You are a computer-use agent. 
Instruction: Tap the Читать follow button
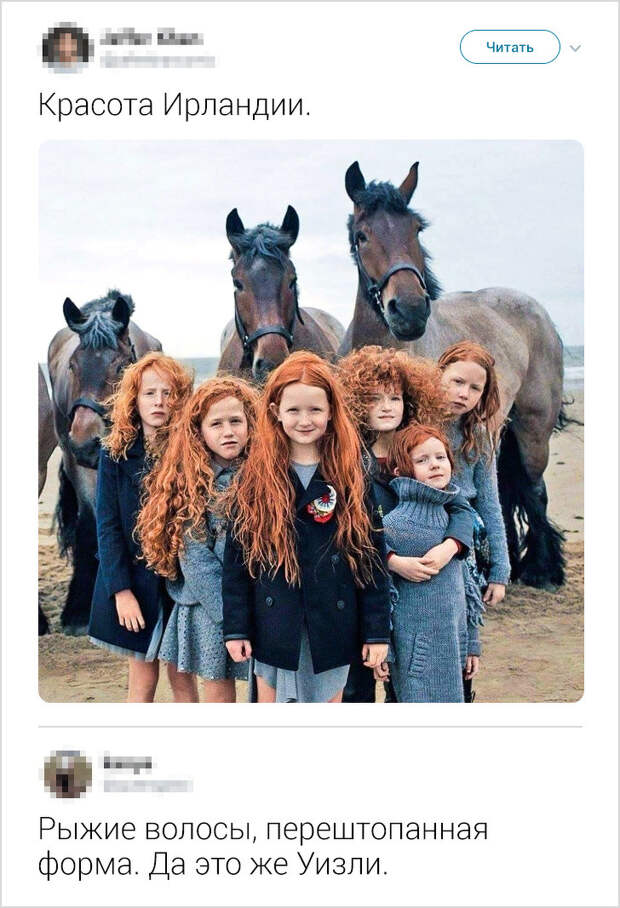[x=509, y=47]
